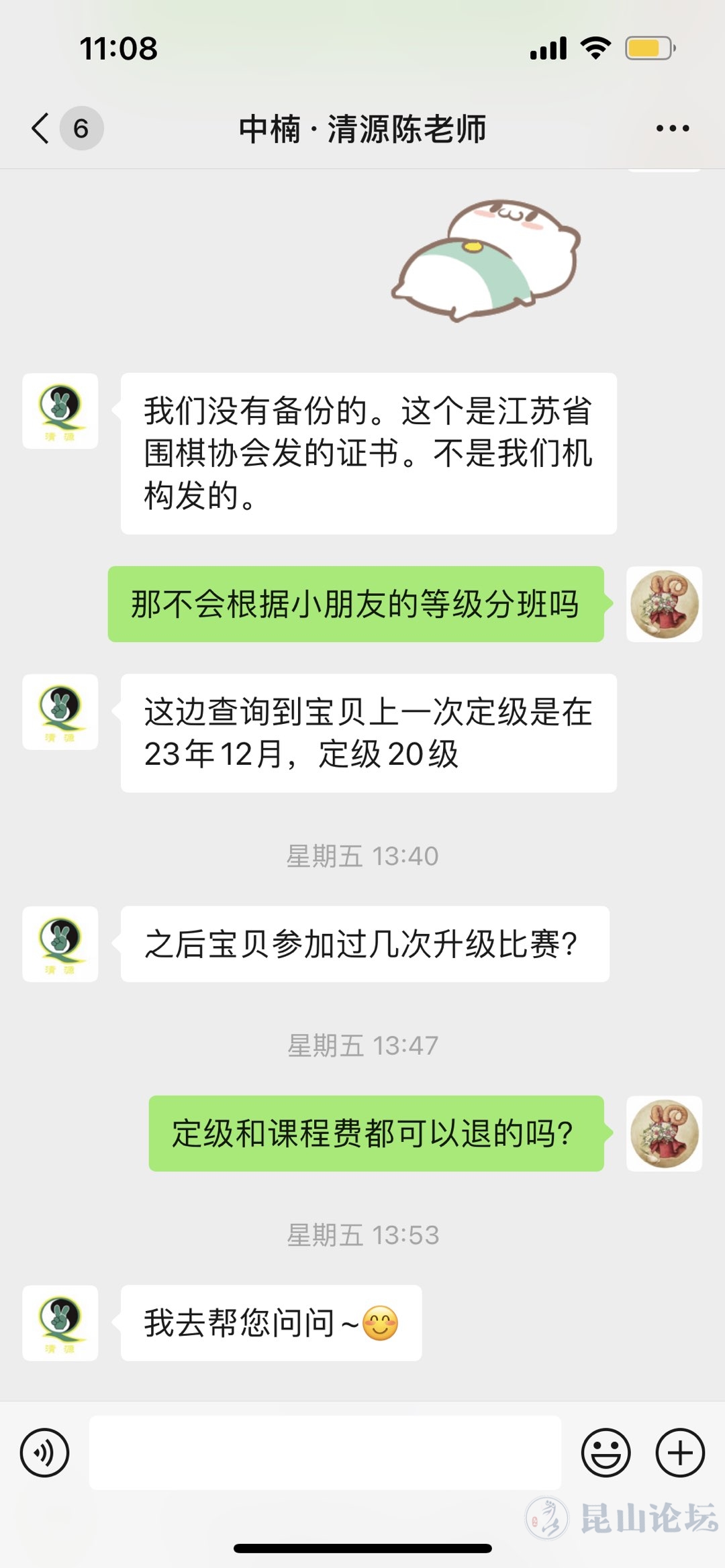Screen dimensions: 725x1568
Task: Switch to voice message input
Action: 45,1453
